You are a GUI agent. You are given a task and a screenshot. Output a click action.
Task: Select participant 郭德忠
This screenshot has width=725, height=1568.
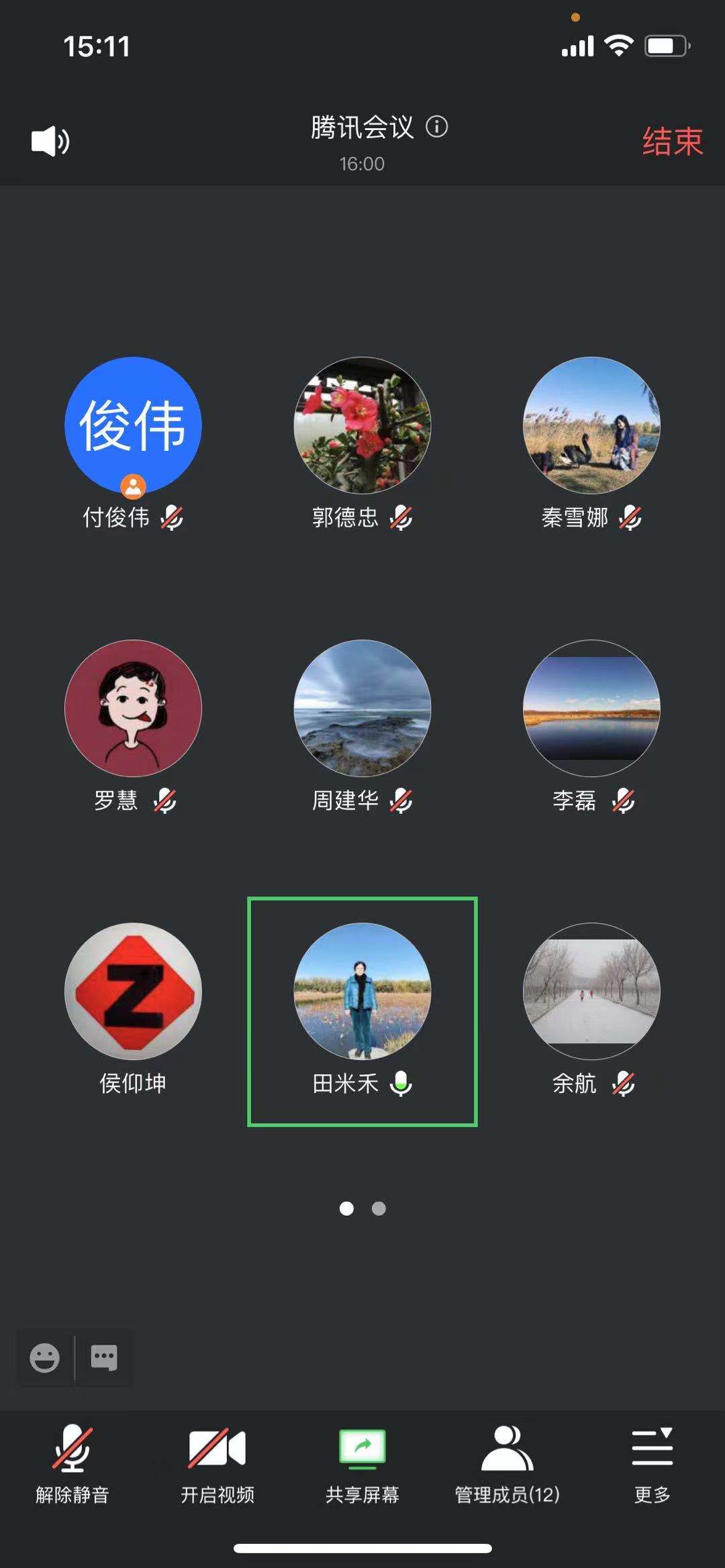tap(362, 426)
